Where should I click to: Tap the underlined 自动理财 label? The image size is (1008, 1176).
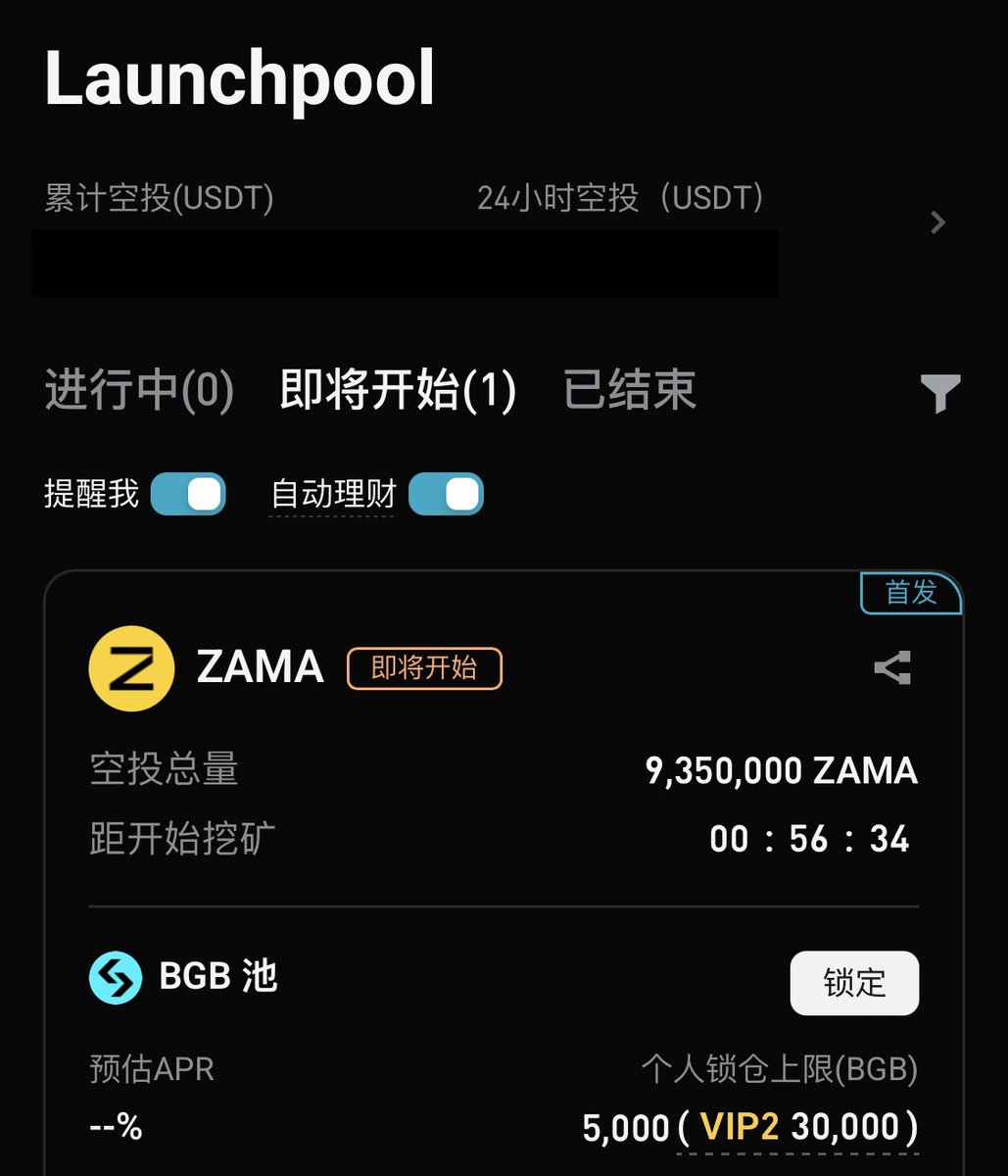pyautogui.click(x=333, y=495)
